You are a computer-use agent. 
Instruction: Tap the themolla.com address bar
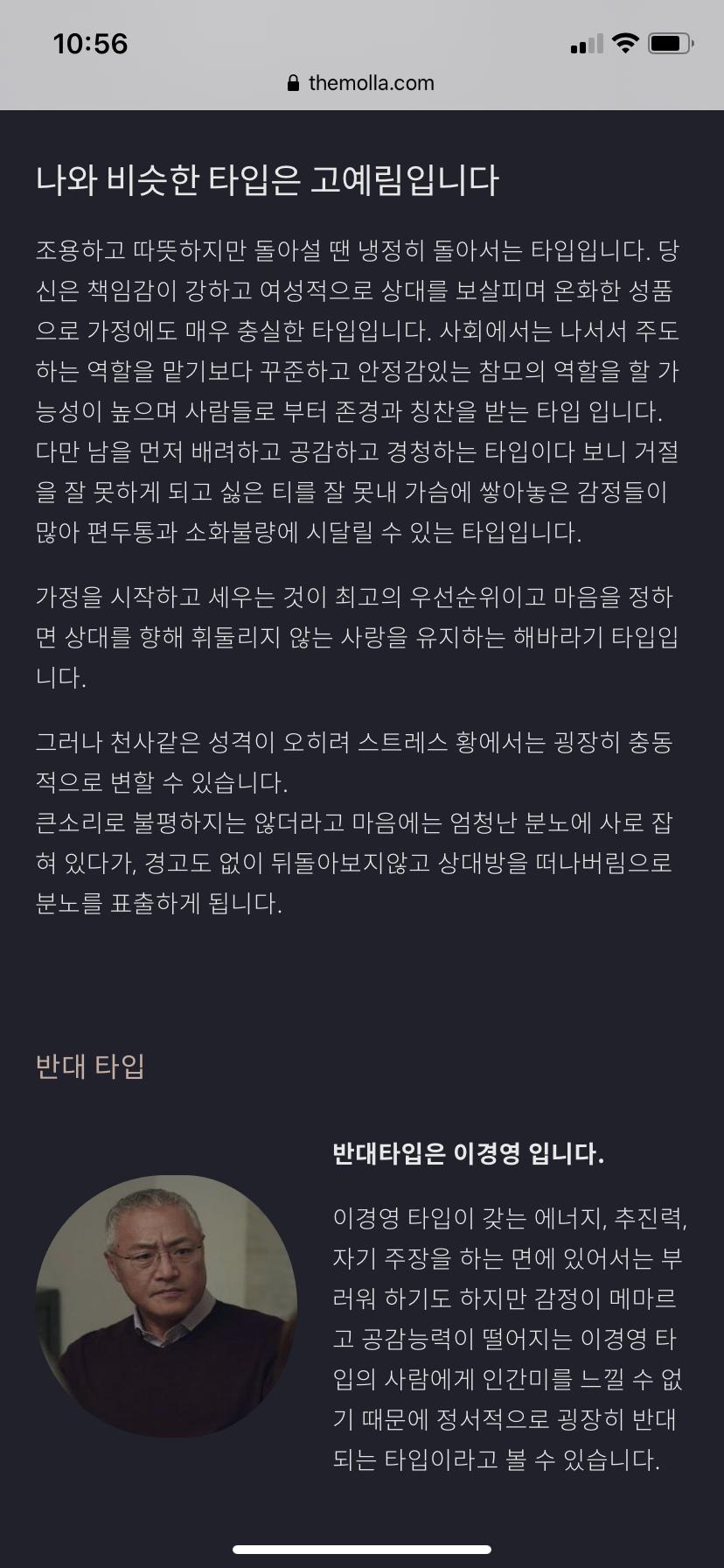click(x=361, y=83)
